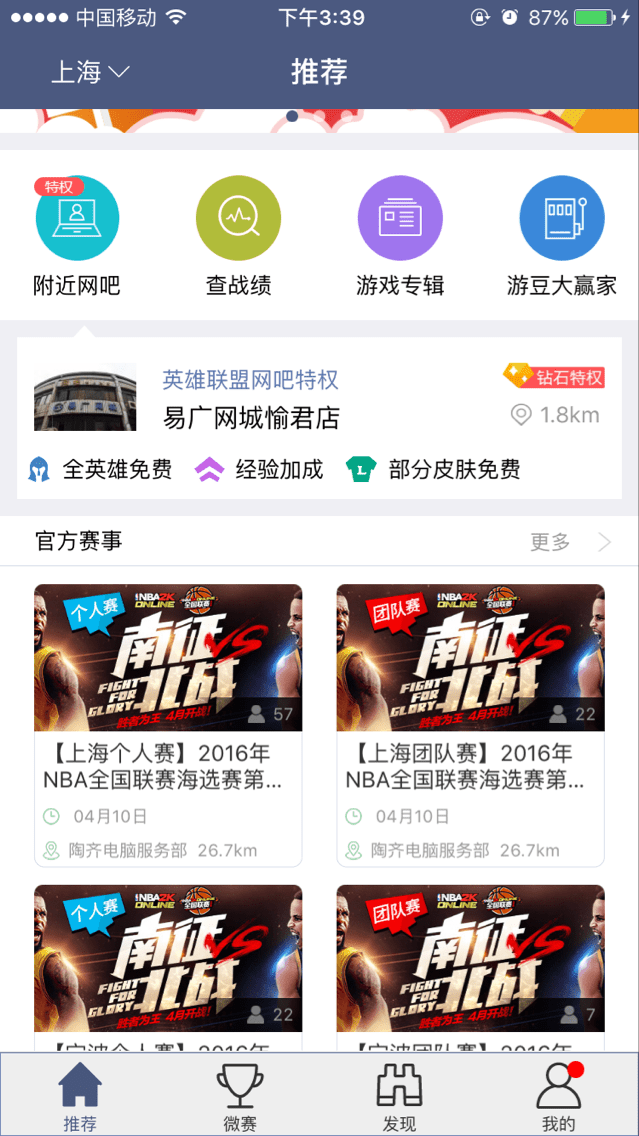Open the 上海 city dropdown

coord(90,72)
